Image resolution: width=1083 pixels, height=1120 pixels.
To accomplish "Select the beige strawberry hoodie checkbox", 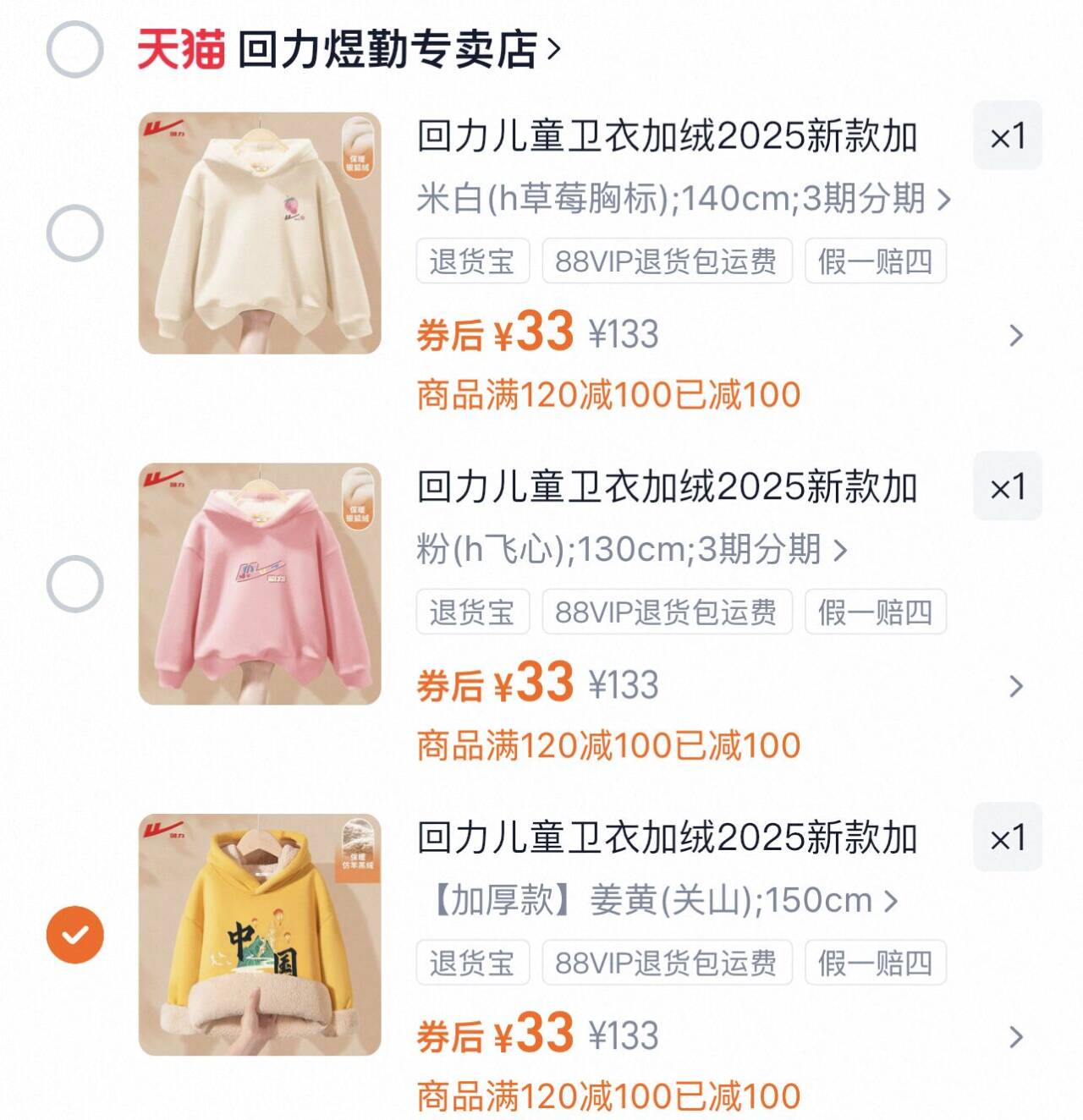I will pos(73,233).
